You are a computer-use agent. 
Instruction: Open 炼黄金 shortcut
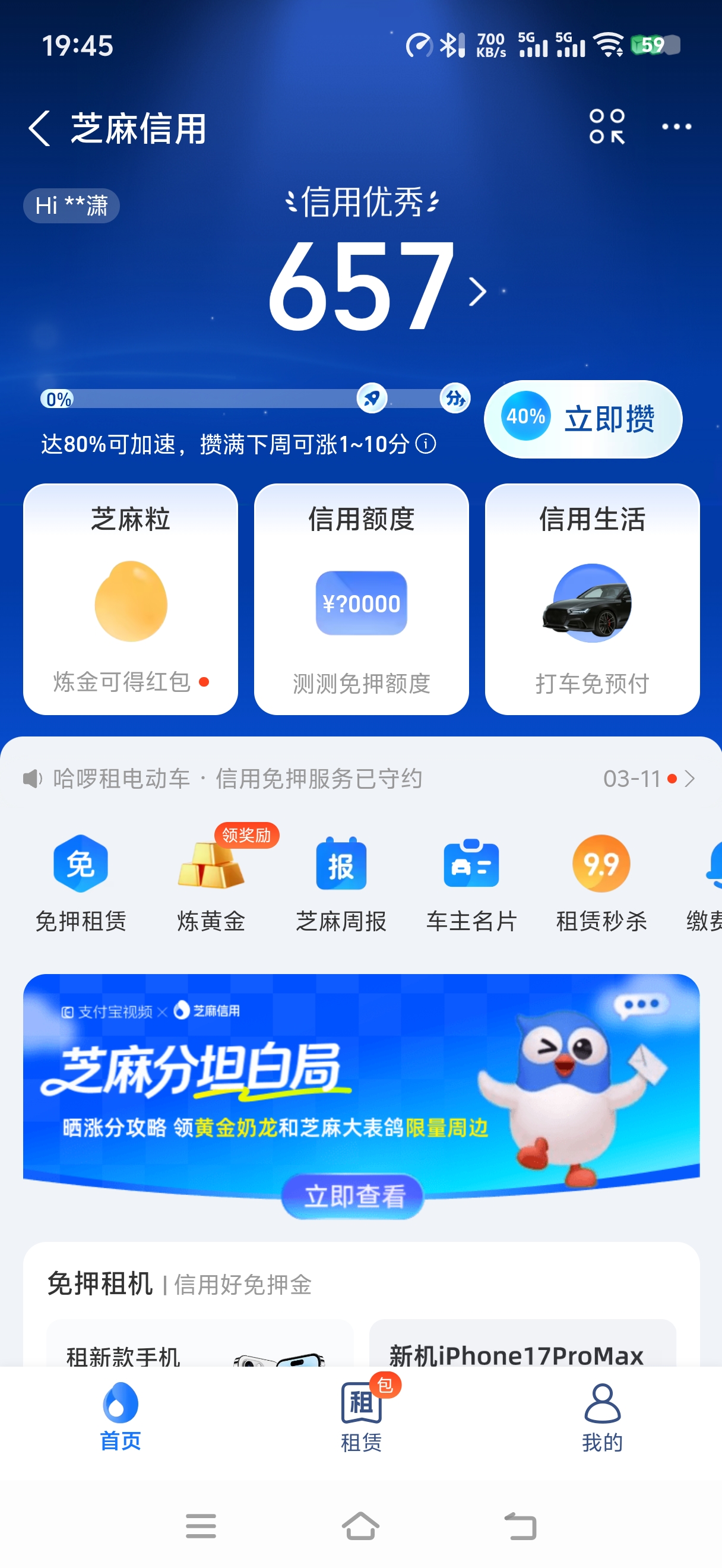tap(211, 883)
